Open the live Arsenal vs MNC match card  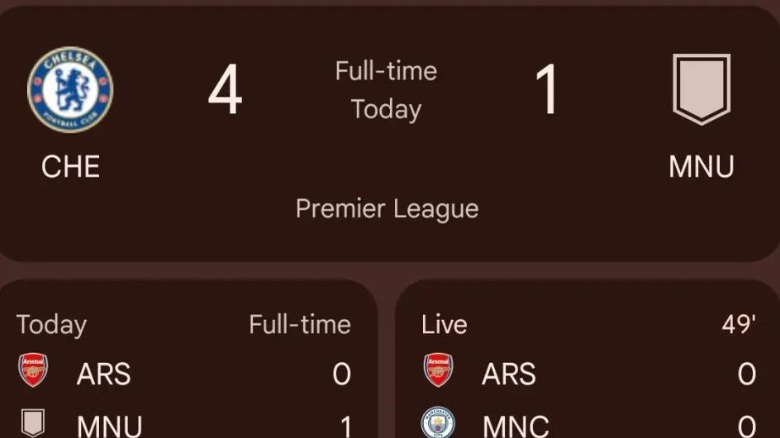click(x=588, y=370)
